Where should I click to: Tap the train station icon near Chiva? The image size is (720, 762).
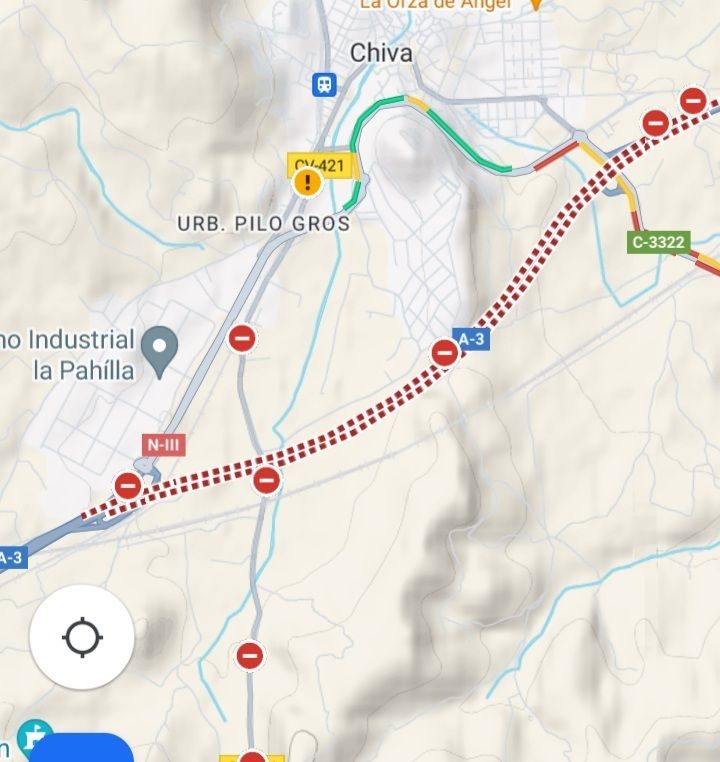(x=325, y=84)
